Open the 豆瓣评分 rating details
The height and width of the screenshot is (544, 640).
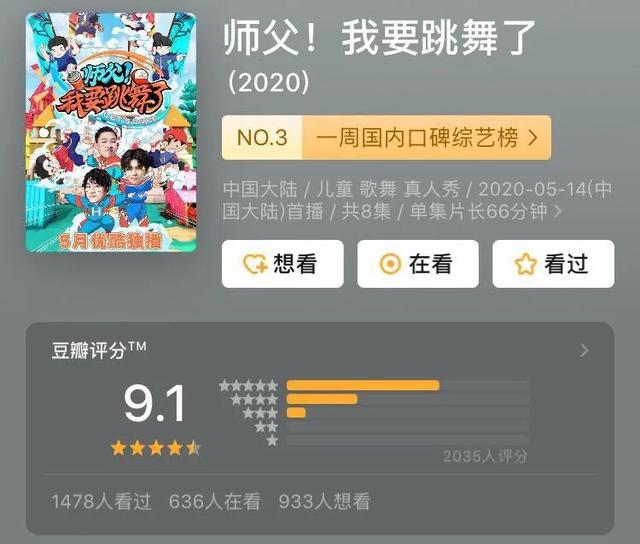tap(584, 351)
